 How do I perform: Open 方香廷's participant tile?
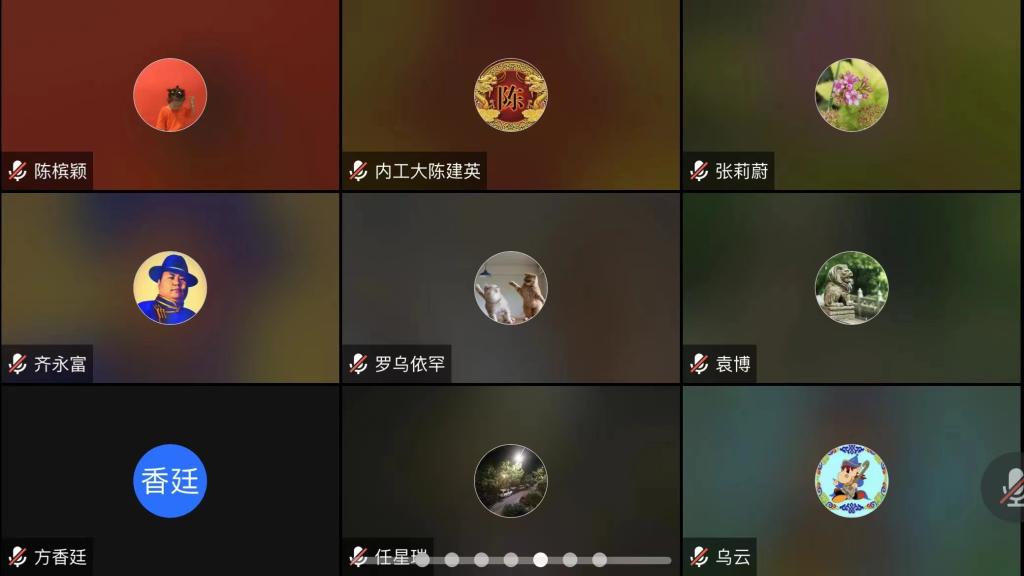click(170, 481)
